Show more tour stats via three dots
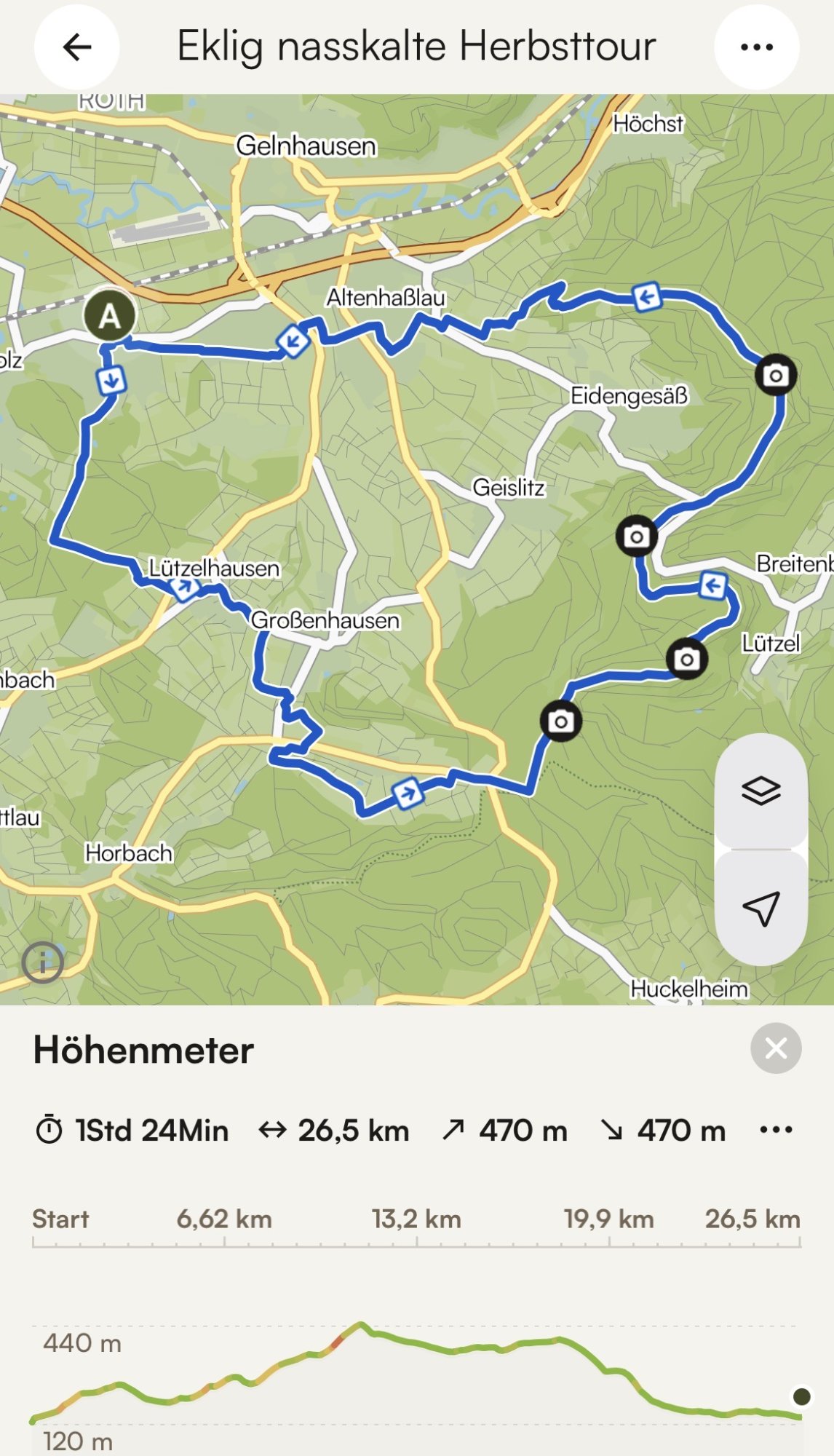 [776, 1130]
